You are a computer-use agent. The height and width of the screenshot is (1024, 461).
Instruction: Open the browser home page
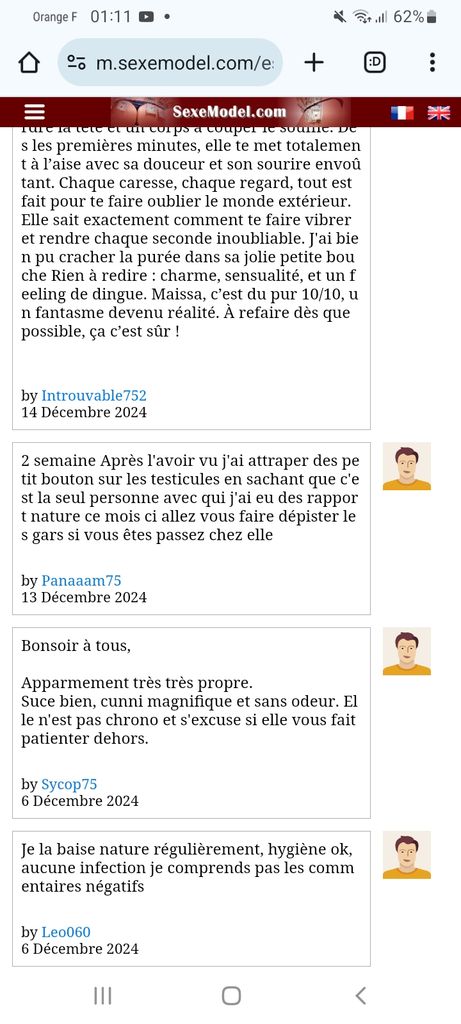[29, 63]
